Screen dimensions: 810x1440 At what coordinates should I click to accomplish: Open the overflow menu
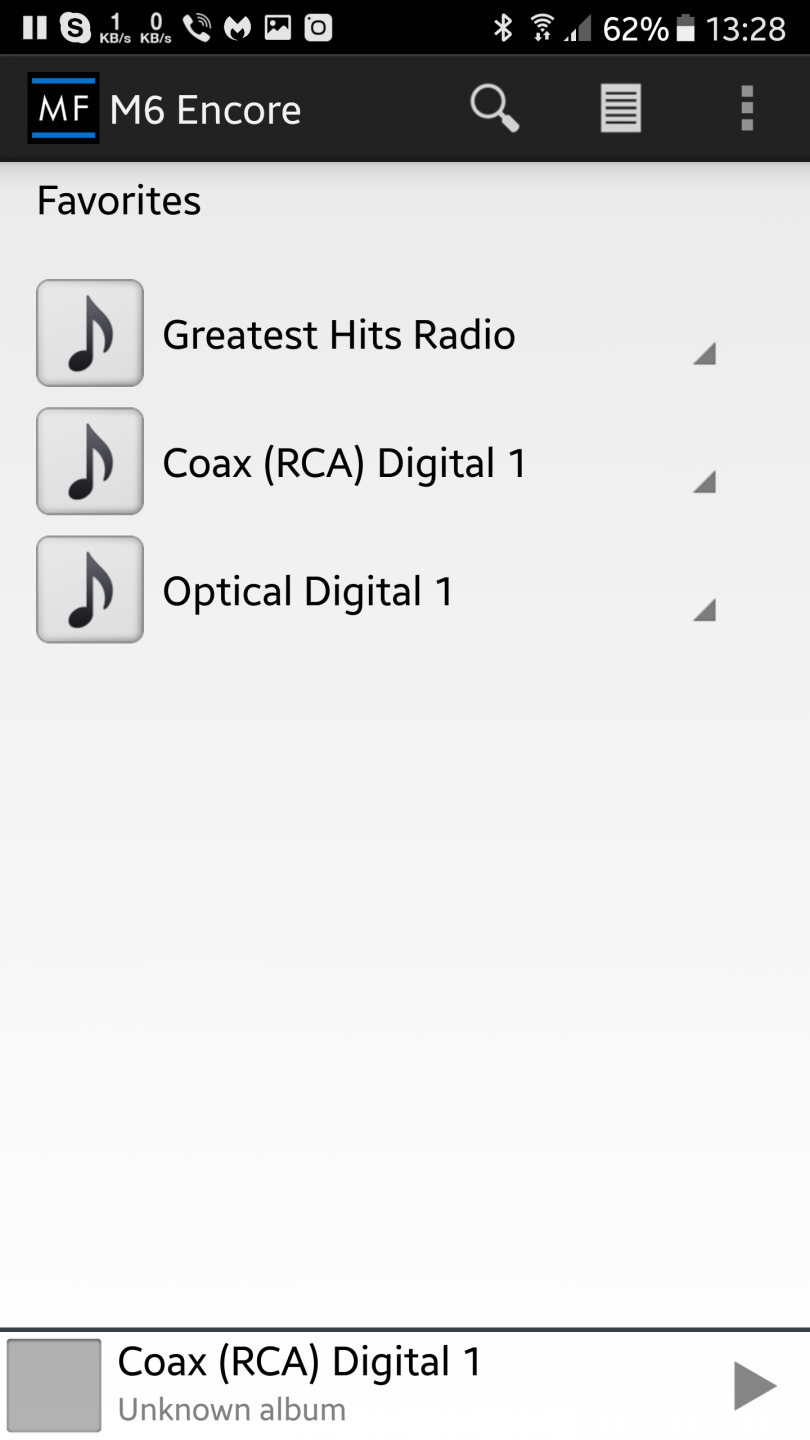tap(746, 108)
